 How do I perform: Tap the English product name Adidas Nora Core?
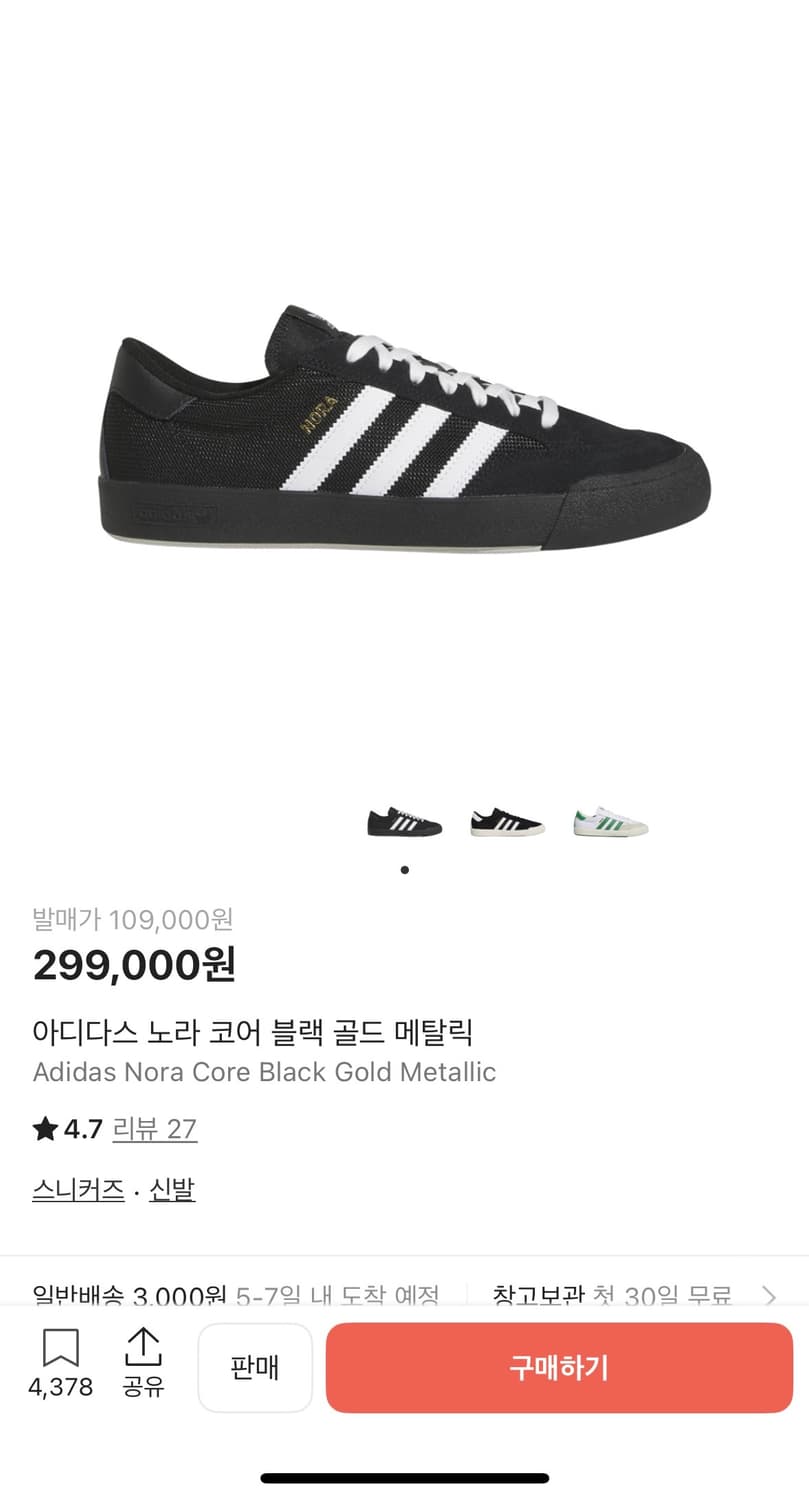(264, 1072)
